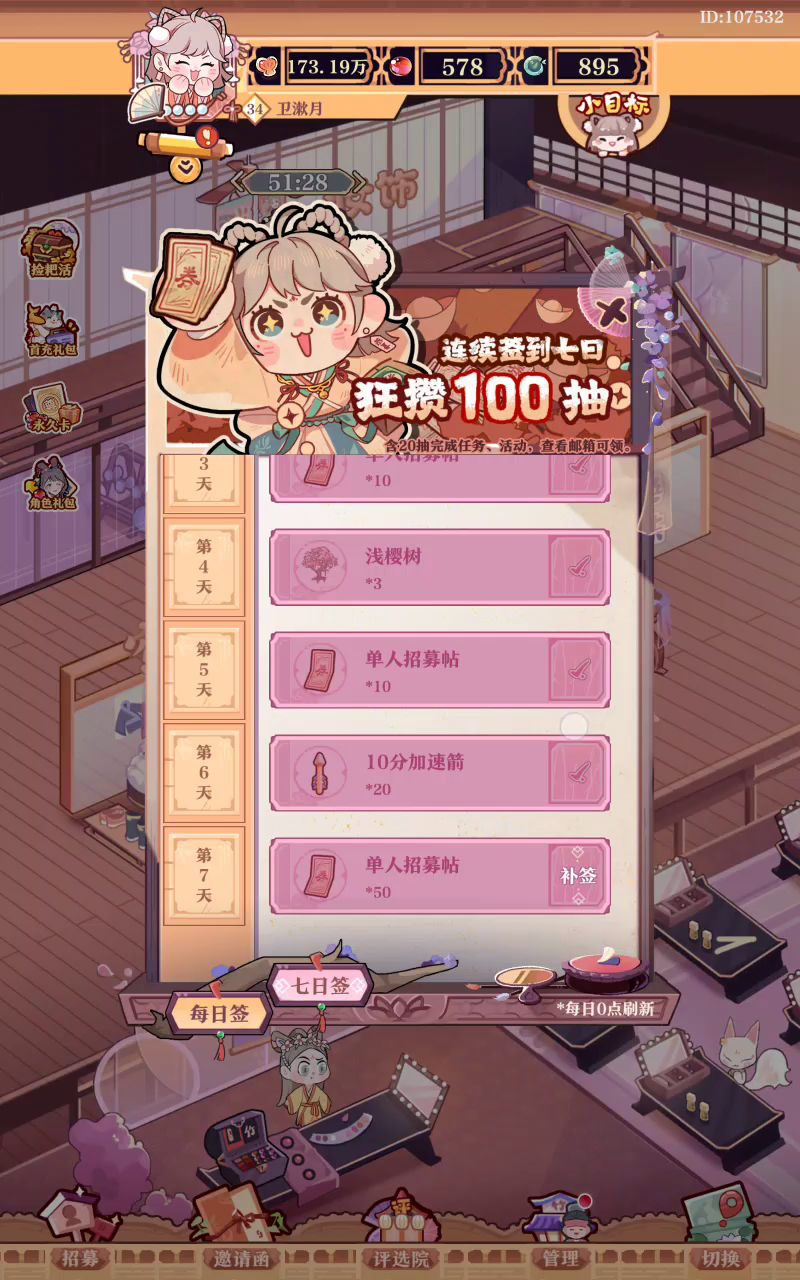800x1280 pixels.
Task: Open the 永久卡 offer
Action: point(52,408)
